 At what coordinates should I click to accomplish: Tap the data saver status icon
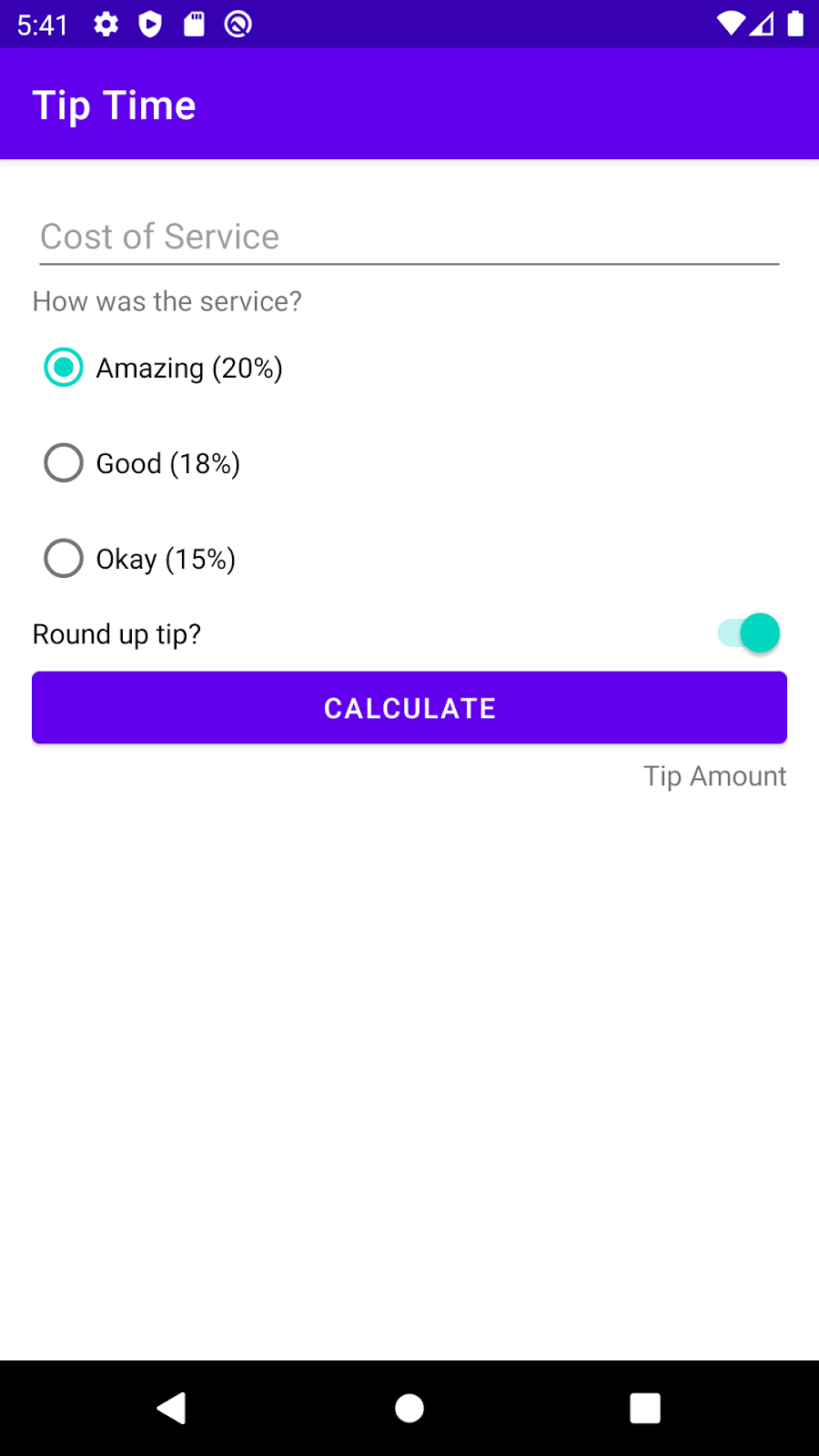click(x=238, y=24)
